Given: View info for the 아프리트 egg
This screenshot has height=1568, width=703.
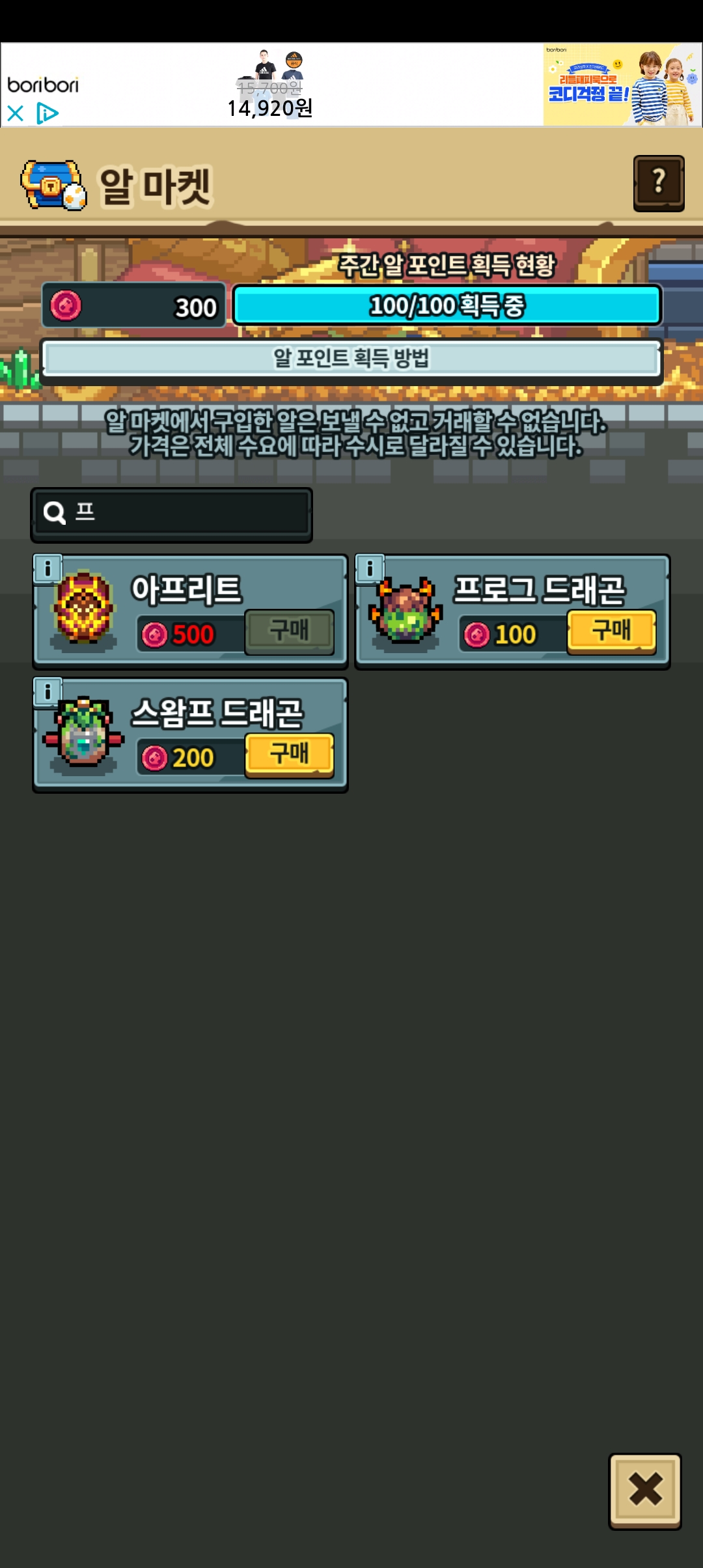Looking at the screenshot, I should pyautogui.click(x=48, y=568).
